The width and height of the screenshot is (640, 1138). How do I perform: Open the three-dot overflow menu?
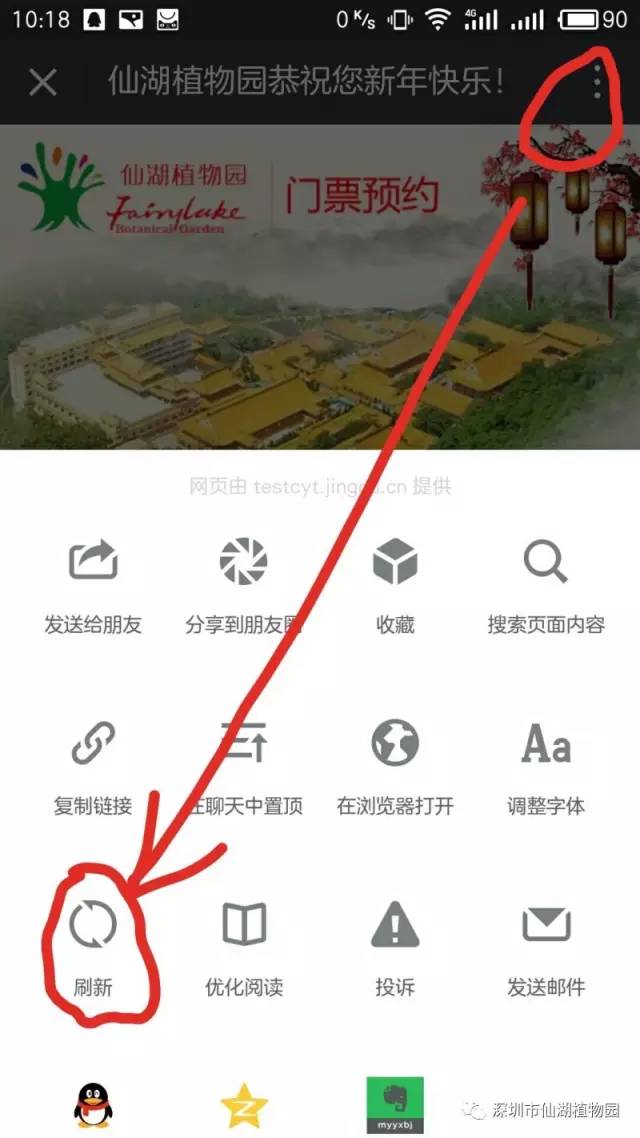pyautogui.click(x=597, y=82)
